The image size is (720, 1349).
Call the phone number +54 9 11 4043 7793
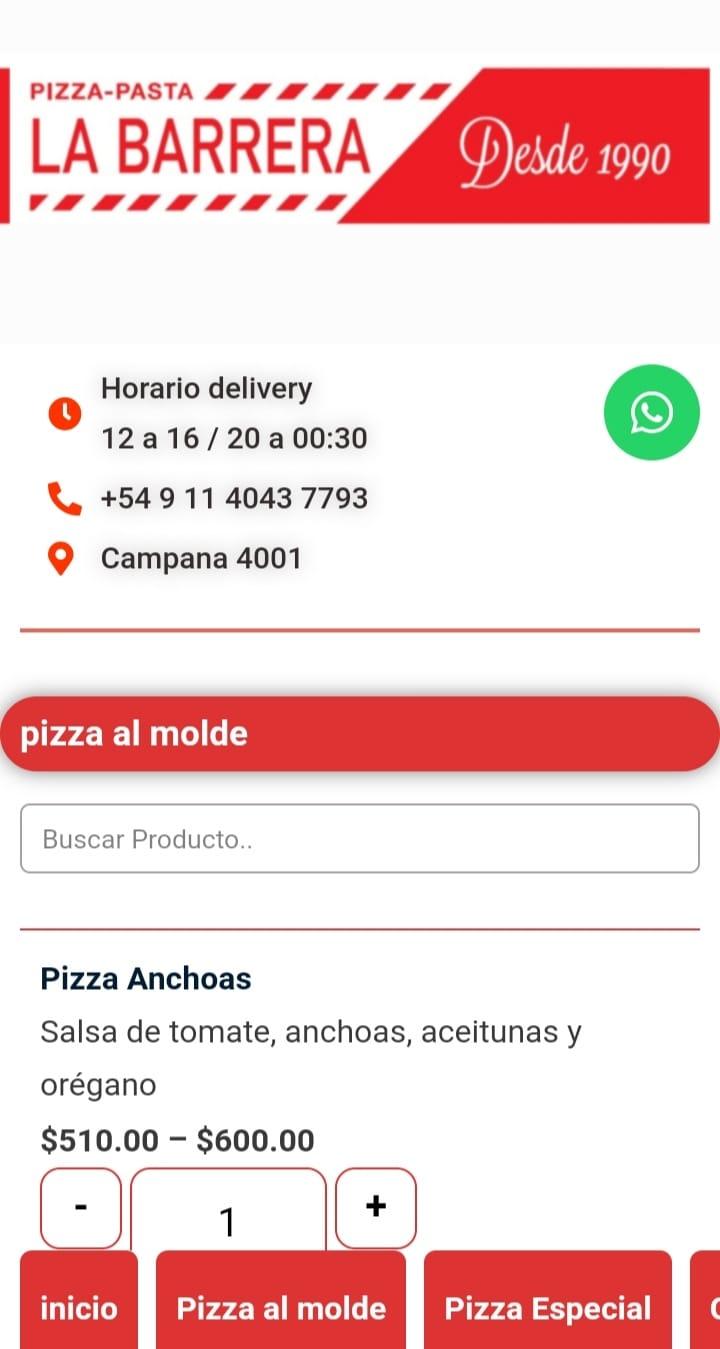[x=234, y=498]
